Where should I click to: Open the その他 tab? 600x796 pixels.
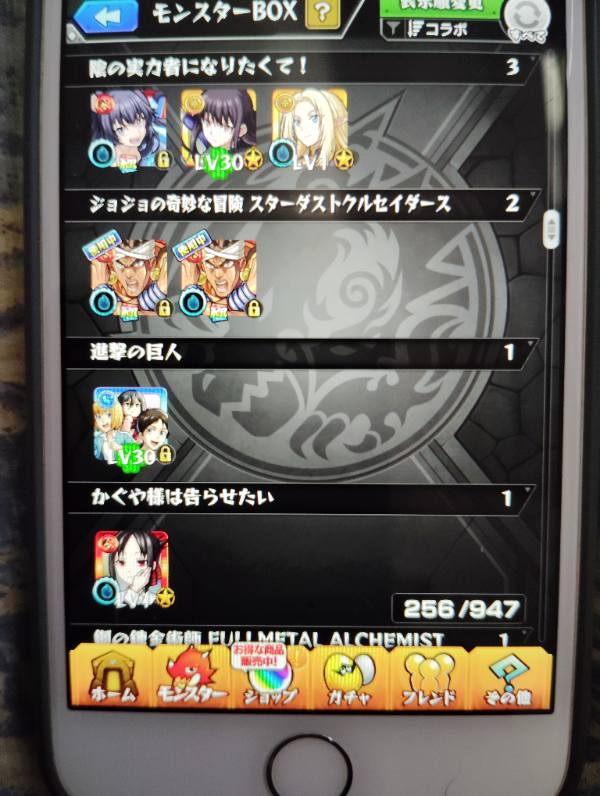[x=505, y=678]
